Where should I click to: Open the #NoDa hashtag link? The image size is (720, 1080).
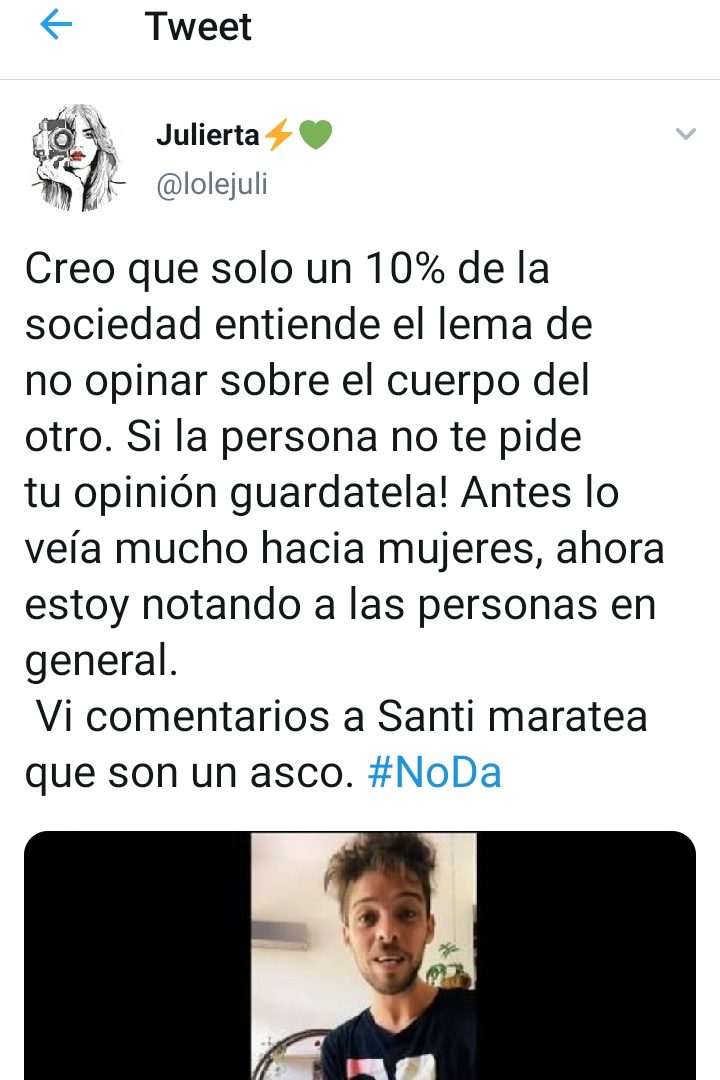(435, 773)
